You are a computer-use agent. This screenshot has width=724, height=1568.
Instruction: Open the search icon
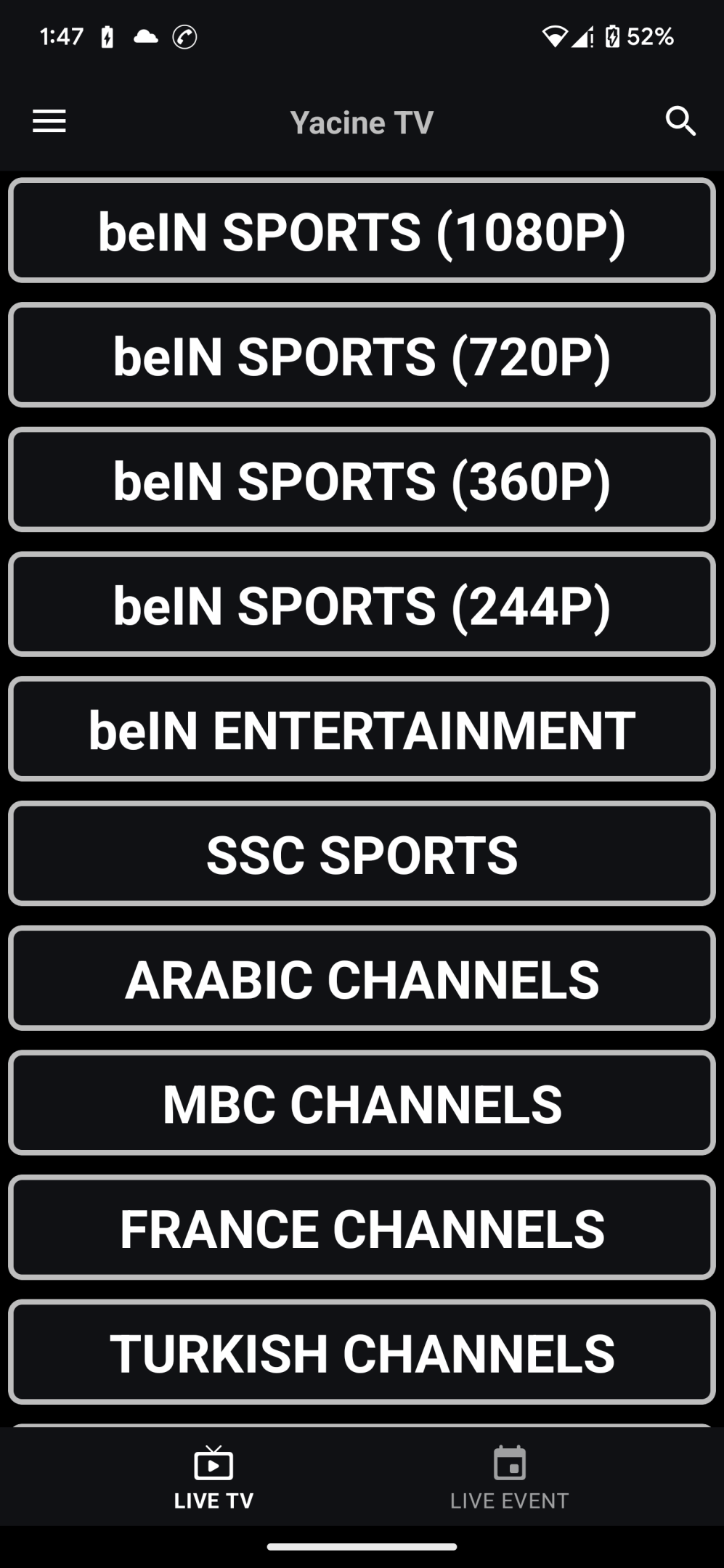coord(680,121)
